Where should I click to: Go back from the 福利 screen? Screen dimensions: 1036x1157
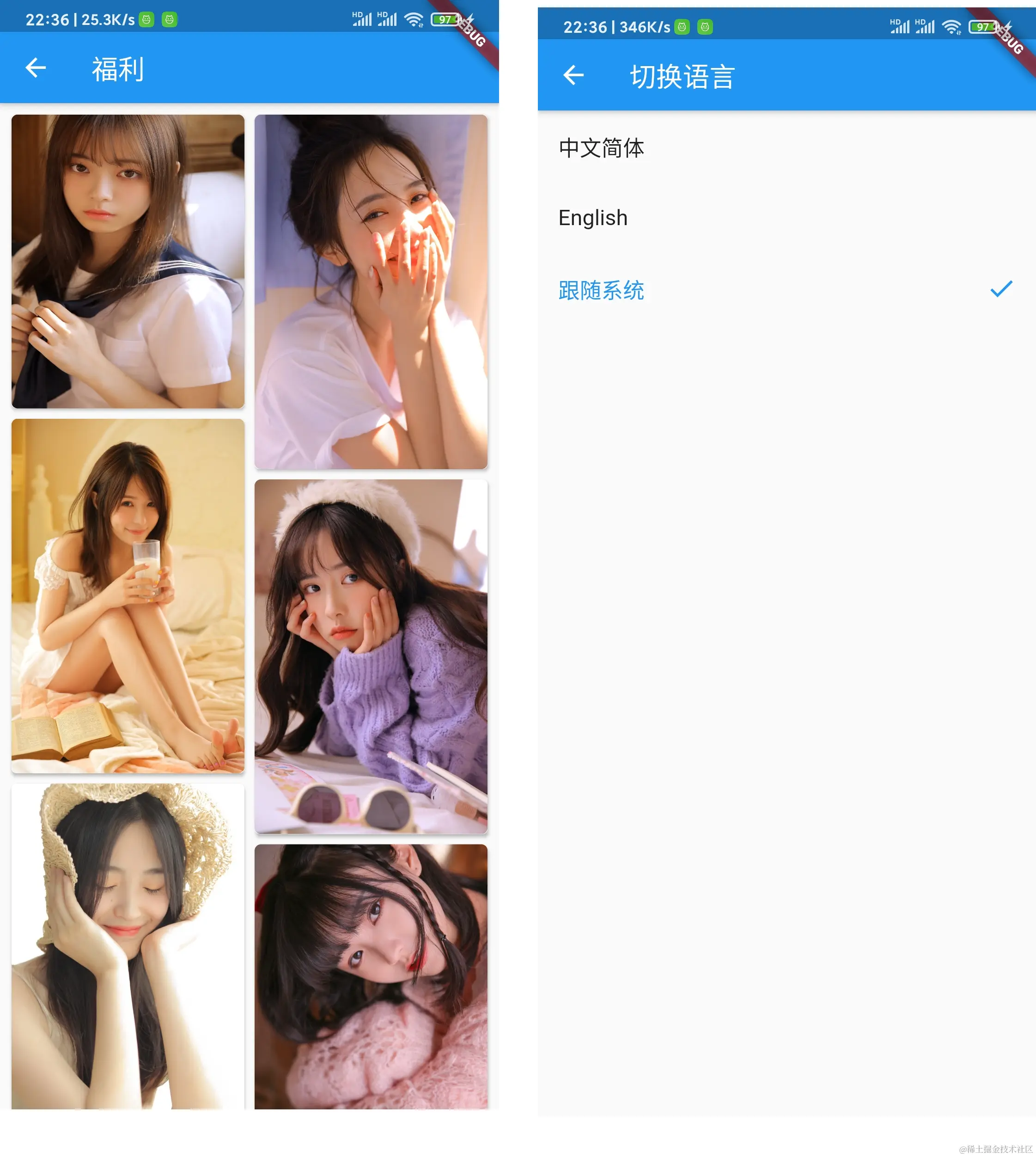[35, 68]
